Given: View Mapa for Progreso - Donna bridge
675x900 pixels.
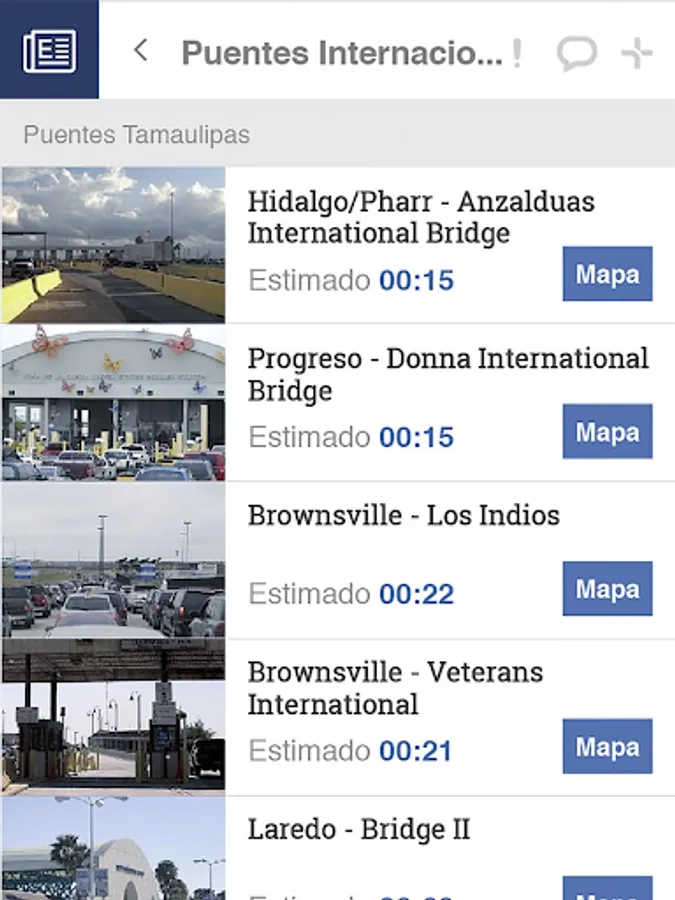Looking at the screenshot, I should 607,431.
